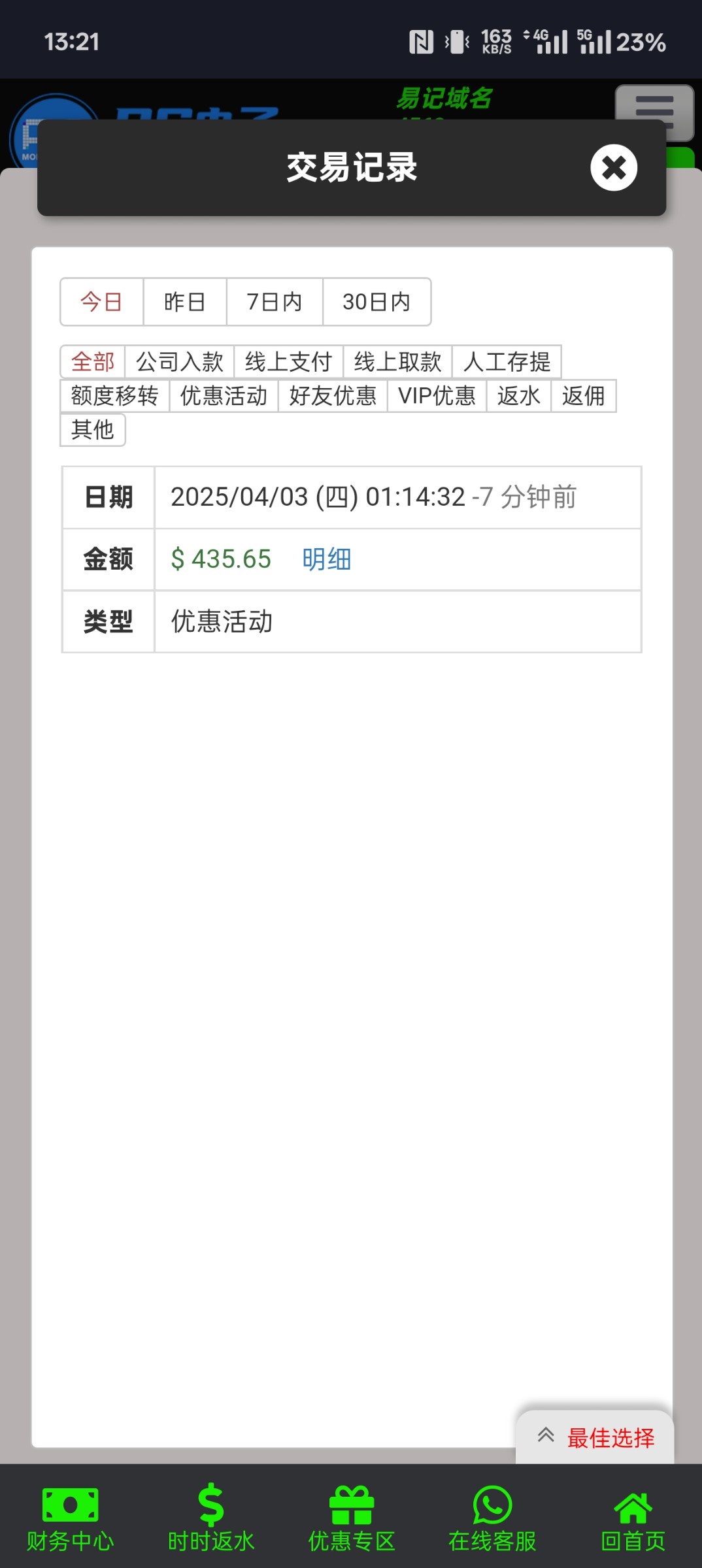Select the 好友优惠 filter
This screenshot has height=1568, width=702.
[333, 396]
